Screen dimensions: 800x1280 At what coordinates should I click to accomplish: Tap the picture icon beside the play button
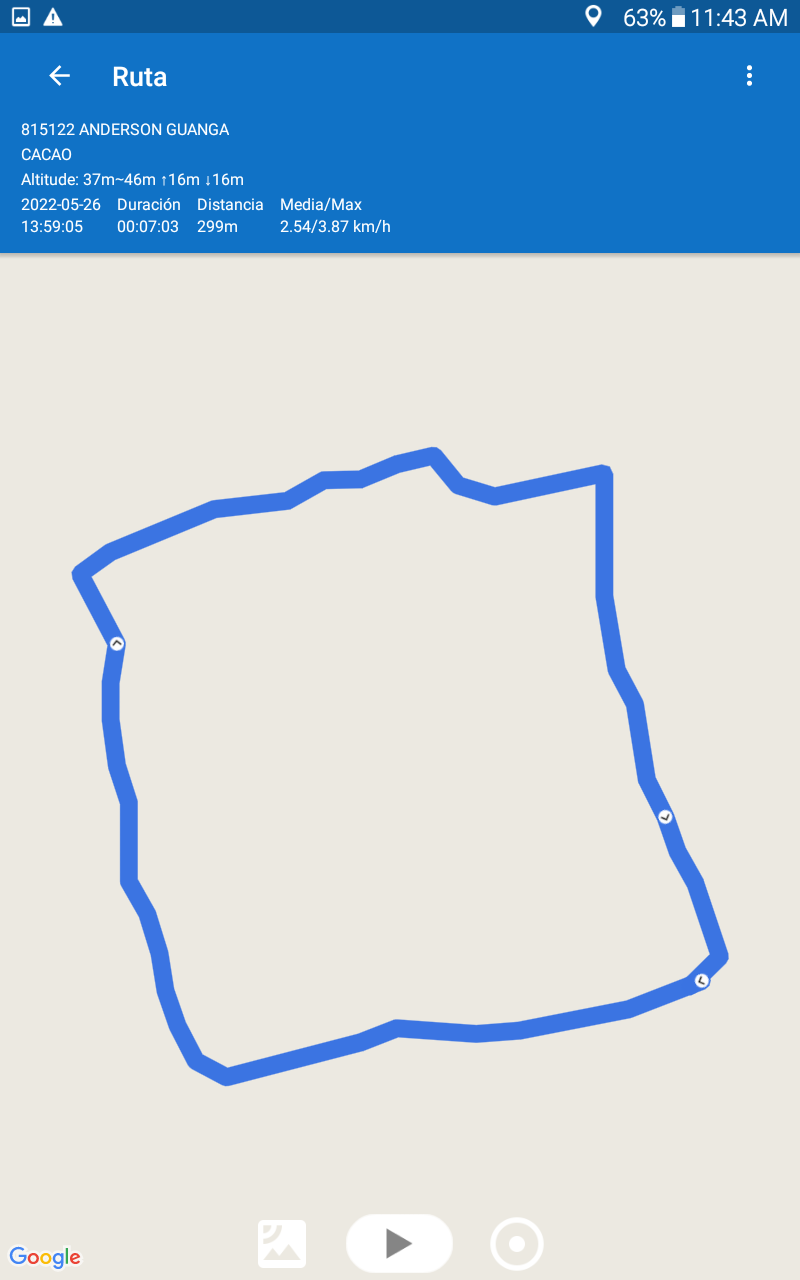(282, 1244)
